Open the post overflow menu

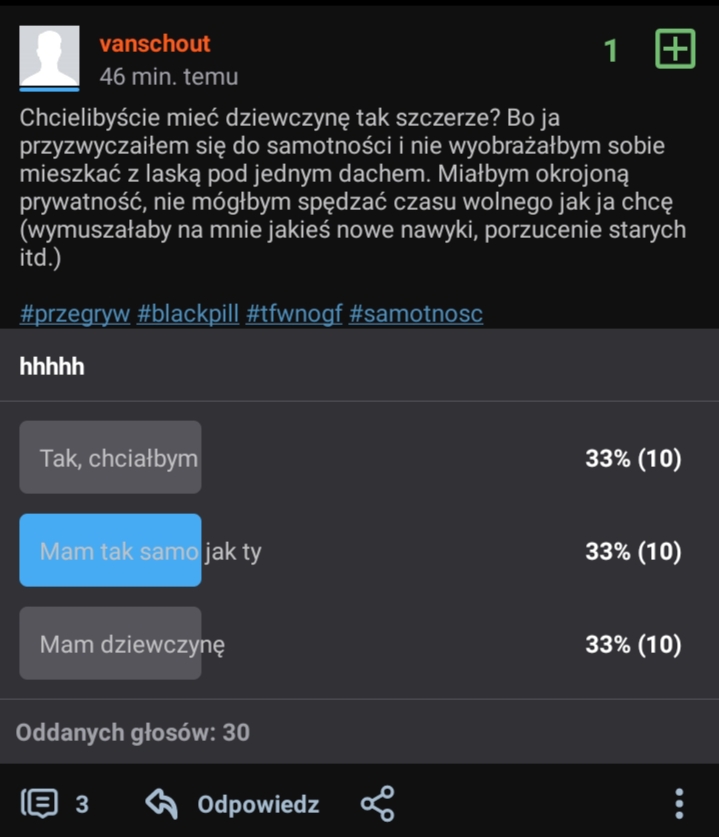click(x=679, y=803)
